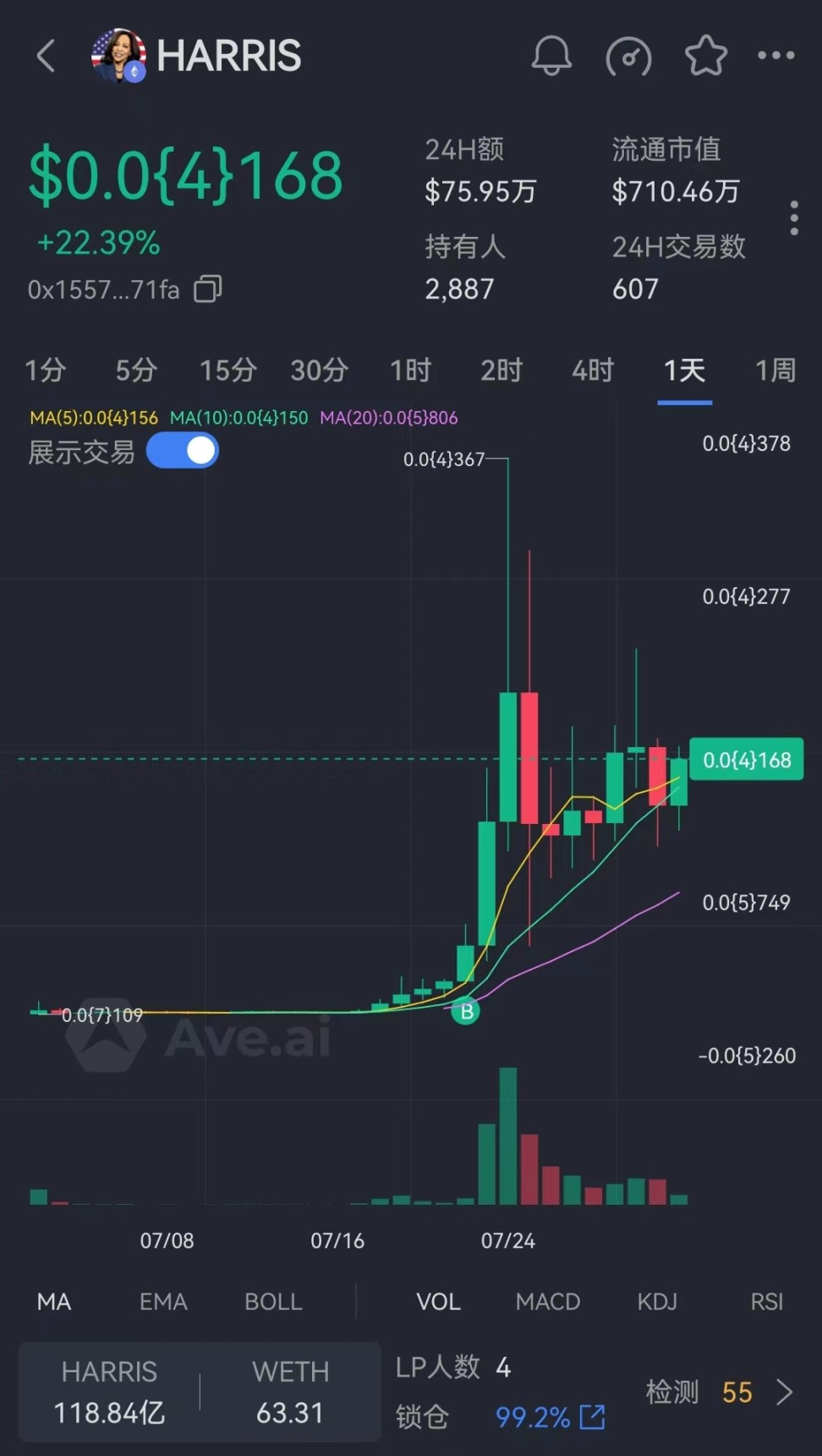Go back using the arrow
822x1456 pixels.
click(x=47, y=56)
